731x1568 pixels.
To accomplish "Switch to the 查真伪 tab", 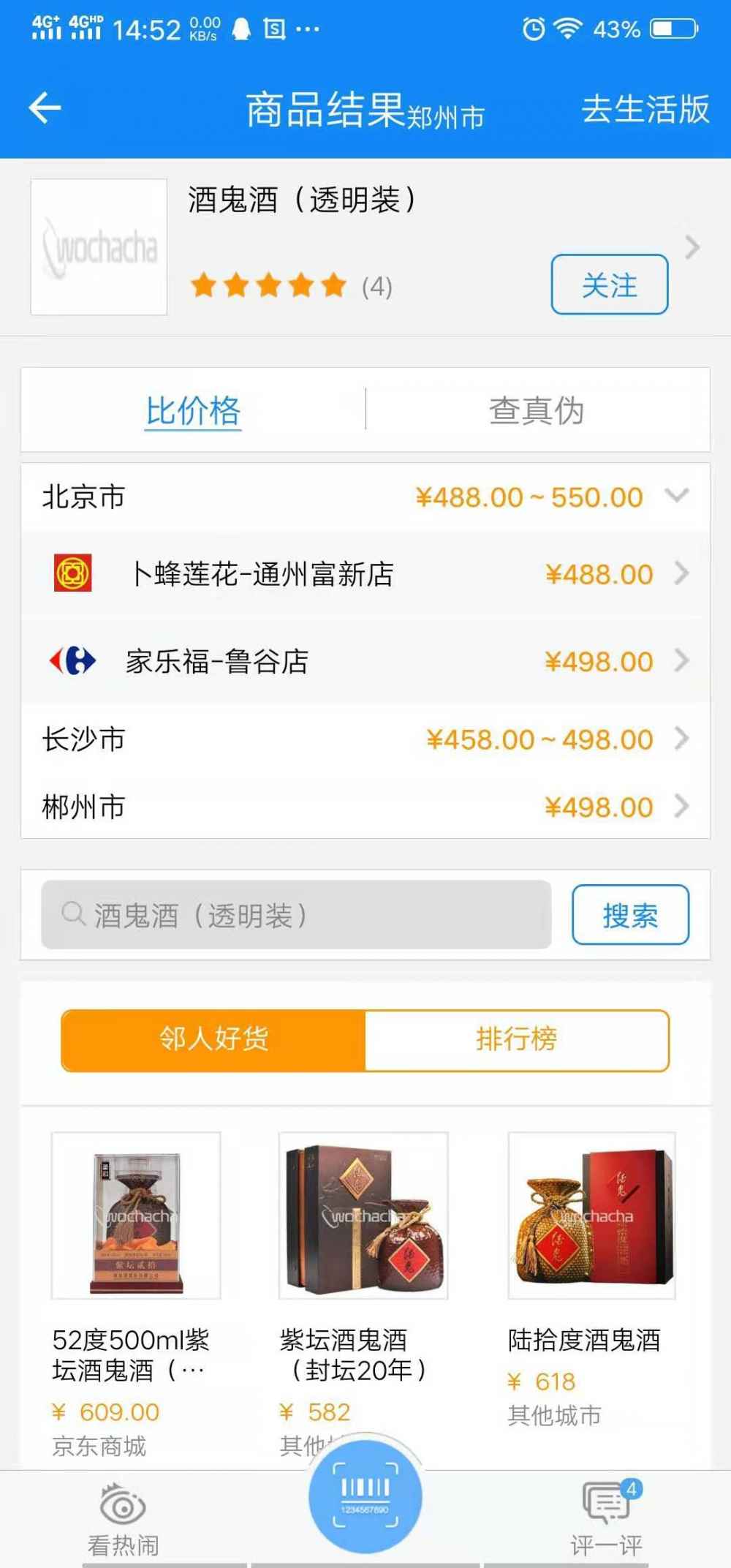I will point(537,410).
